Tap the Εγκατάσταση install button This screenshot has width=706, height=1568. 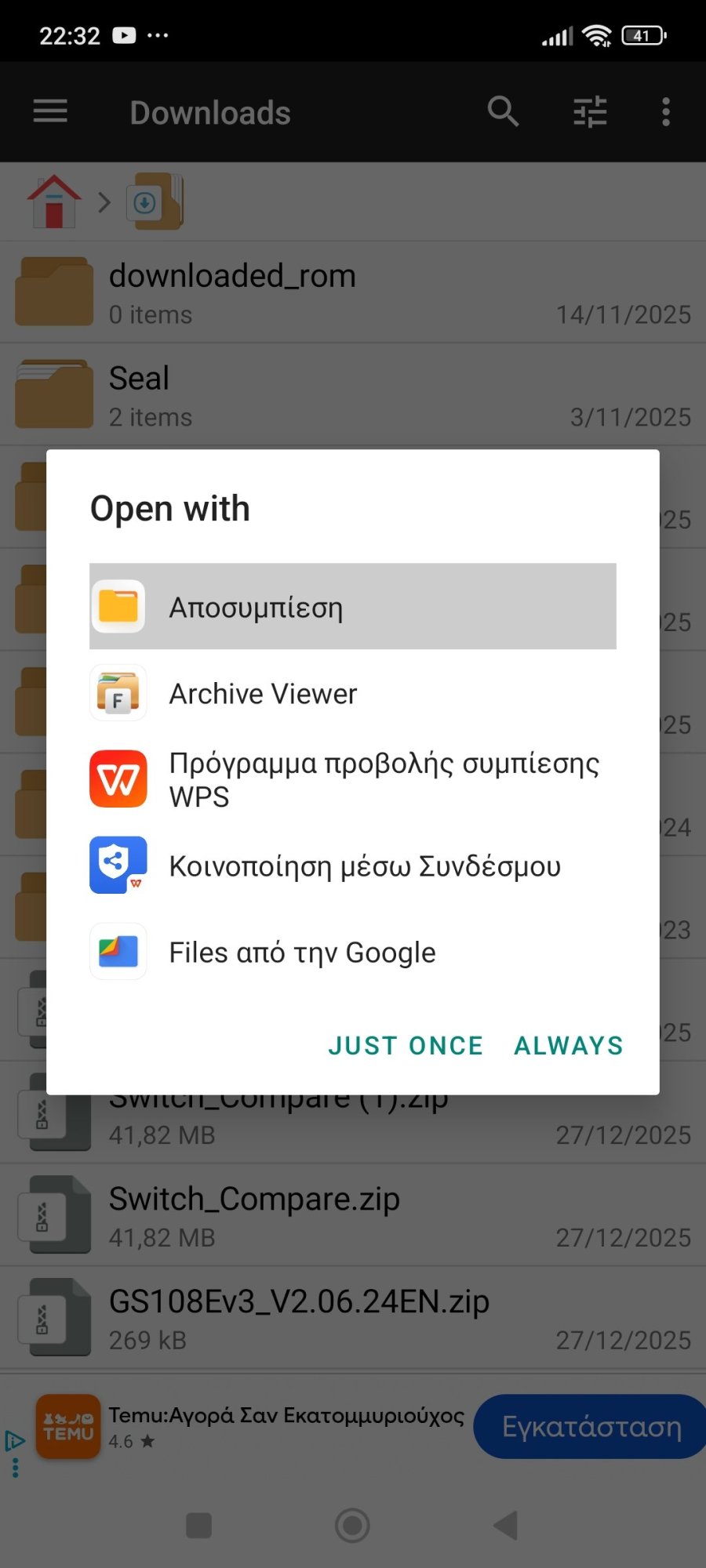click(588, 1427)
